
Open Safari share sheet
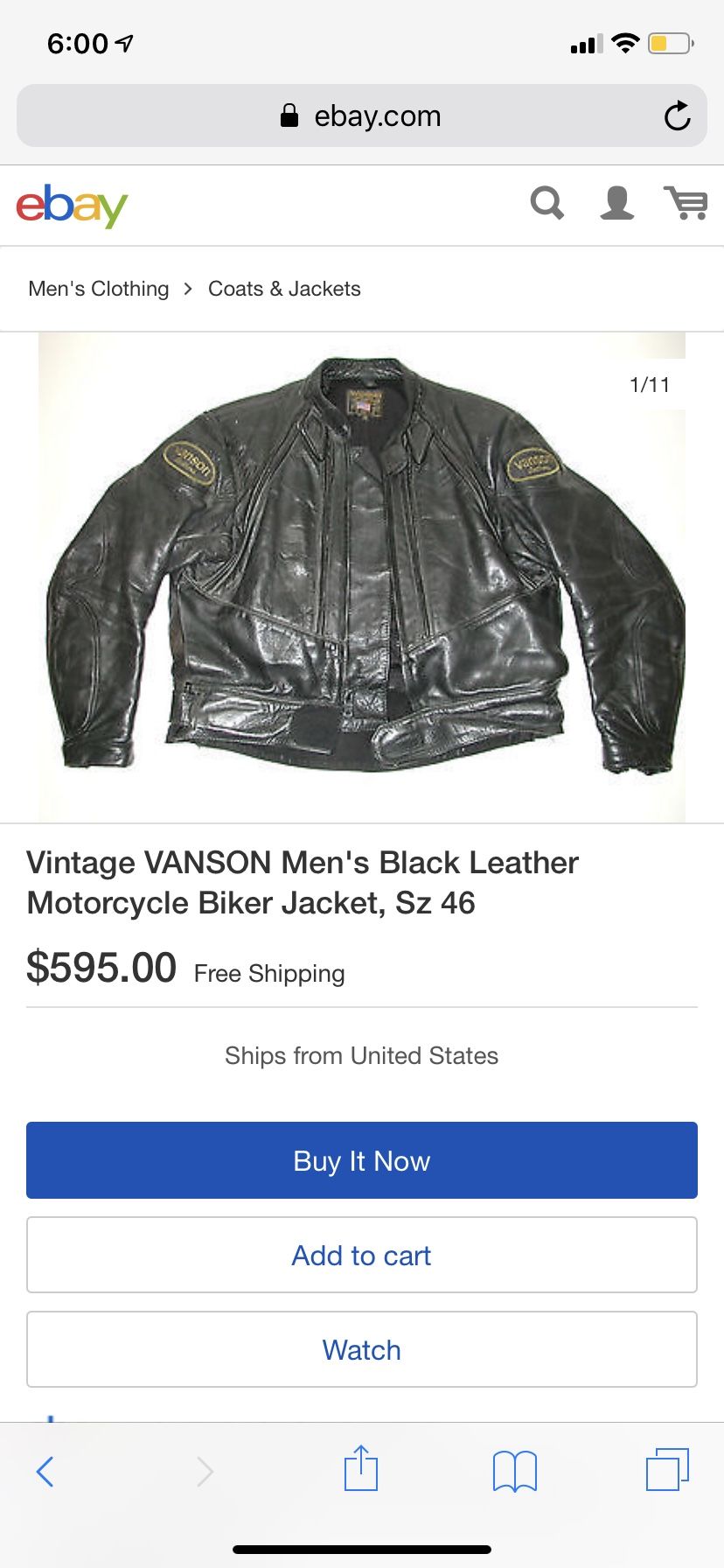[x=361, y=1469]
